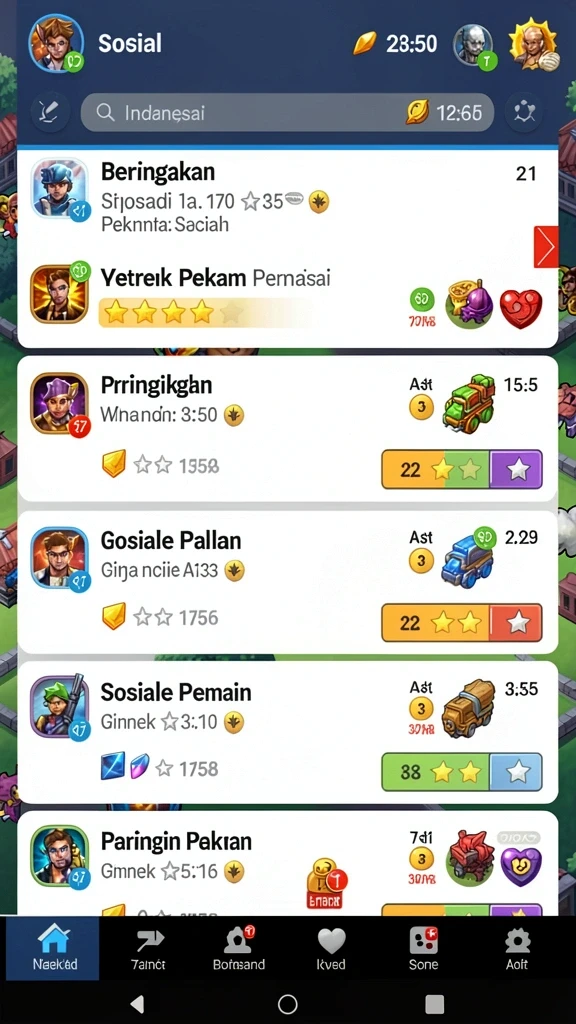
Task: Switch to the Kved heart tab
Action: [330, 948]
